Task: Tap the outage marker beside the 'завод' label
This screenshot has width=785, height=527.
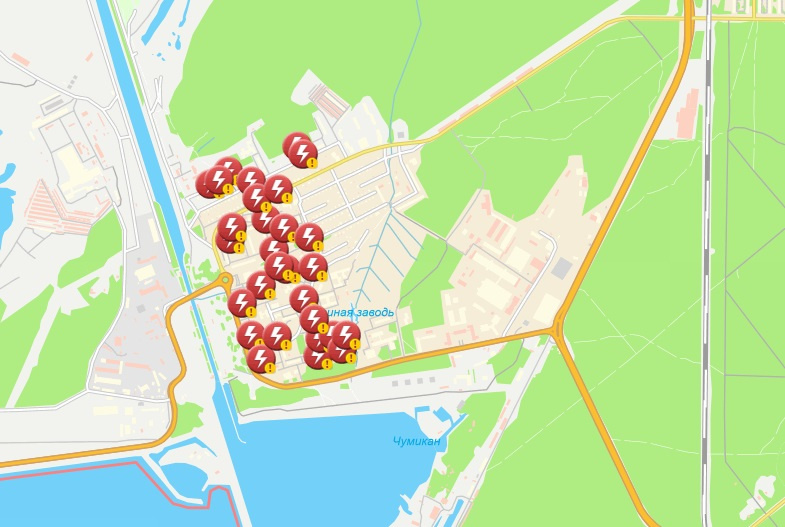Action: (x=313, y=318)
